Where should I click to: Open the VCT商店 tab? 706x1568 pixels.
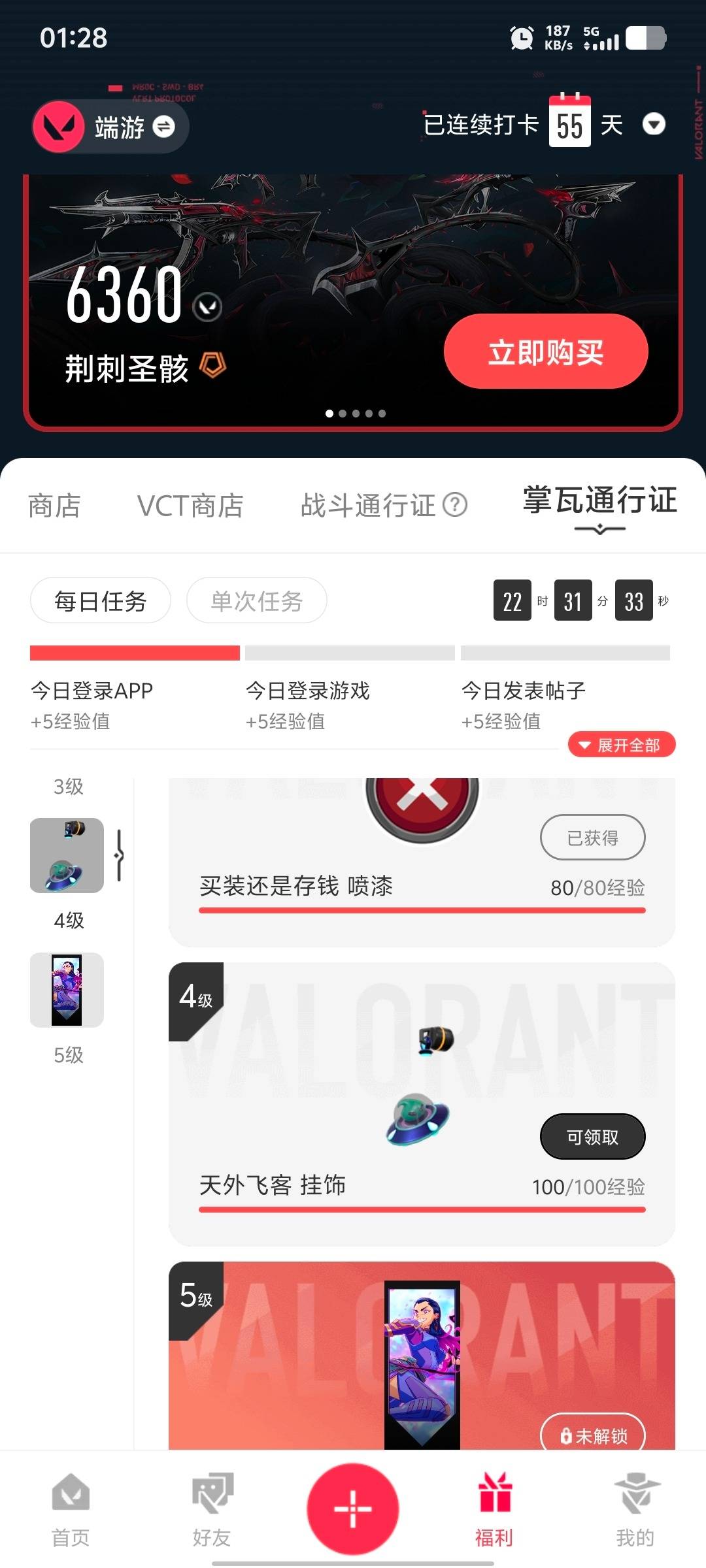[190, 505]
